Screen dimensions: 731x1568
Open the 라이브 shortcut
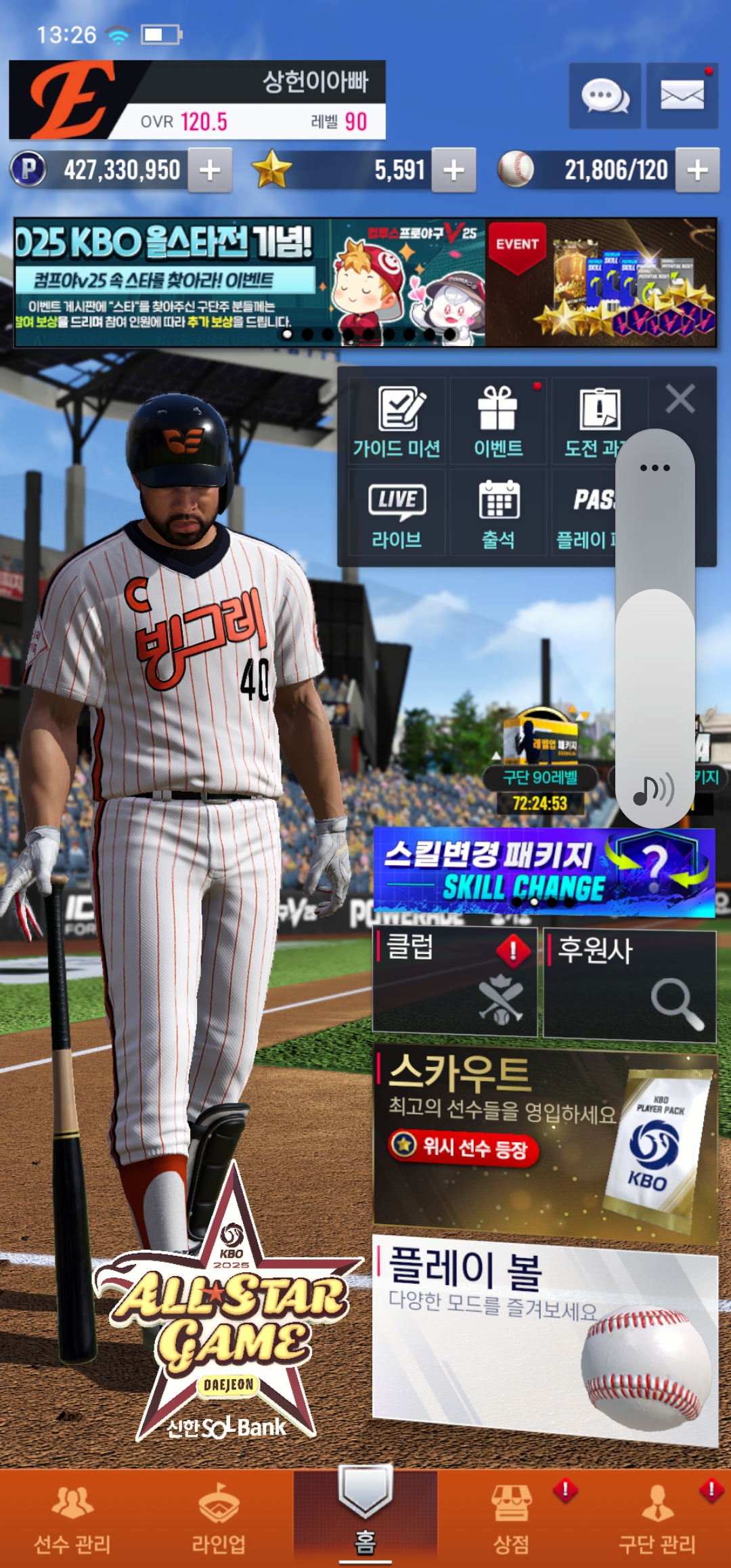(397, 513)
